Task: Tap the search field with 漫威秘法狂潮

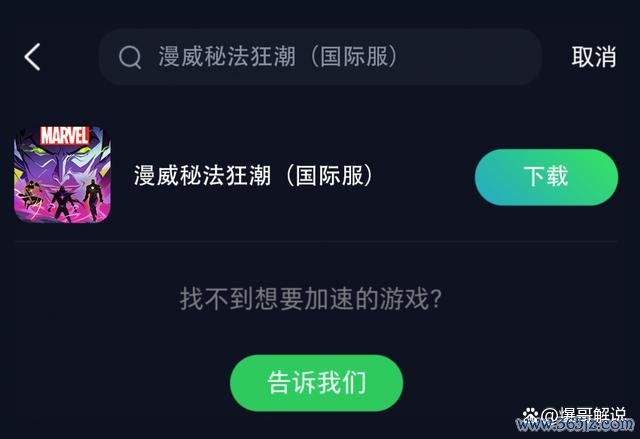Action: (320, 57)
